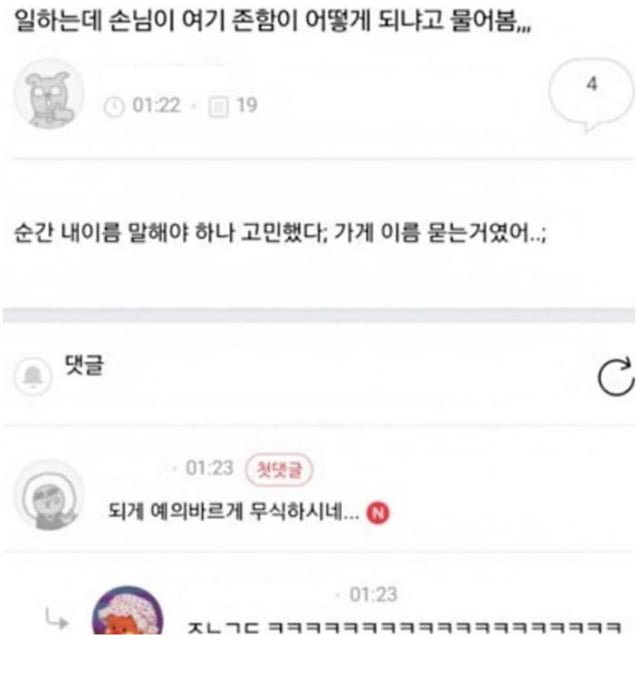
Task: Open the reply author's profile picture
Action: [126, 610]
